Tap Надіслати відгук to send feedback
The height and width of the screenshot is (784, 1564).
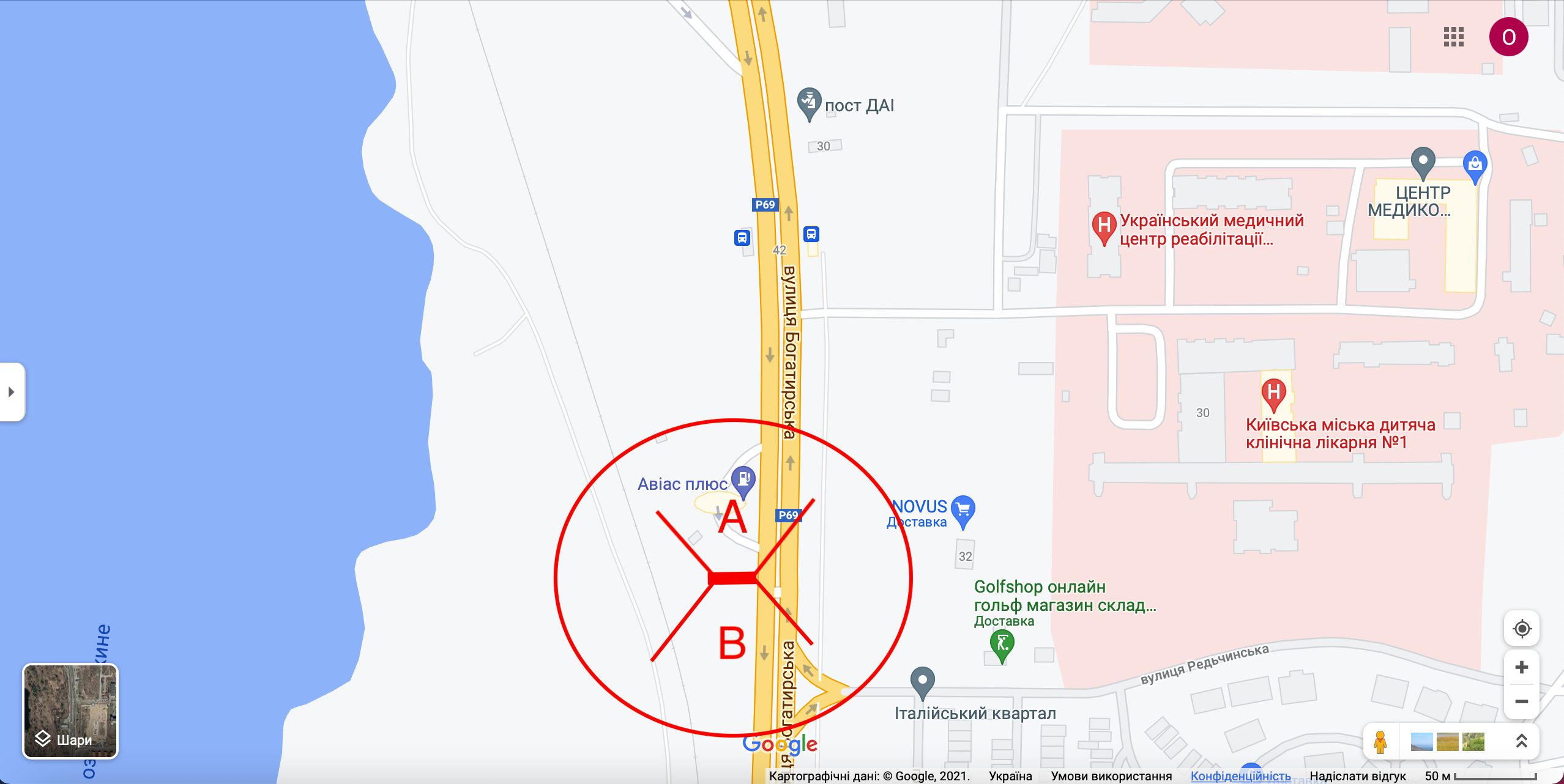click(x=1357, y=776)
